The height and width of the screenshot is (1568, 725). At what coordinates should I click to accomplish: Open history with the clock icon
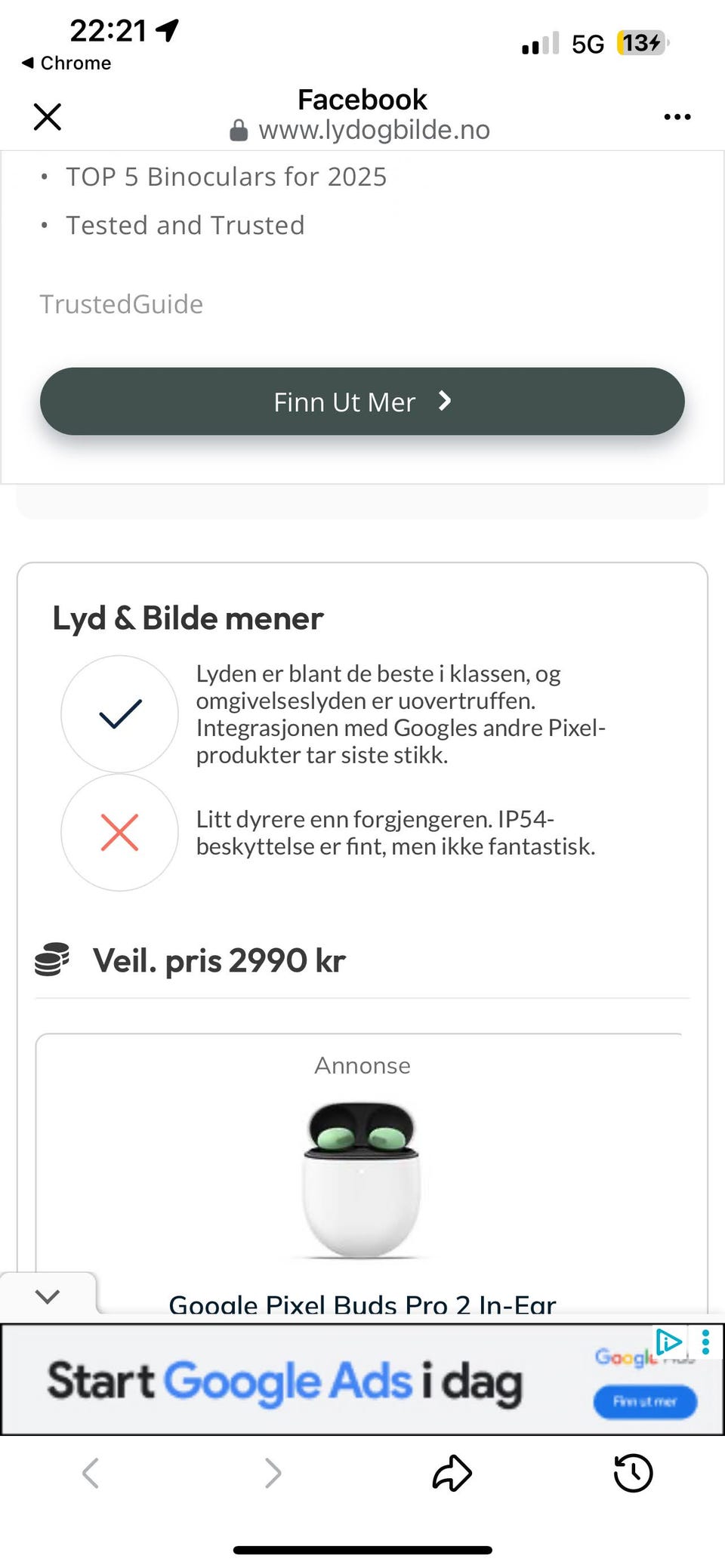coord(633,1472)
